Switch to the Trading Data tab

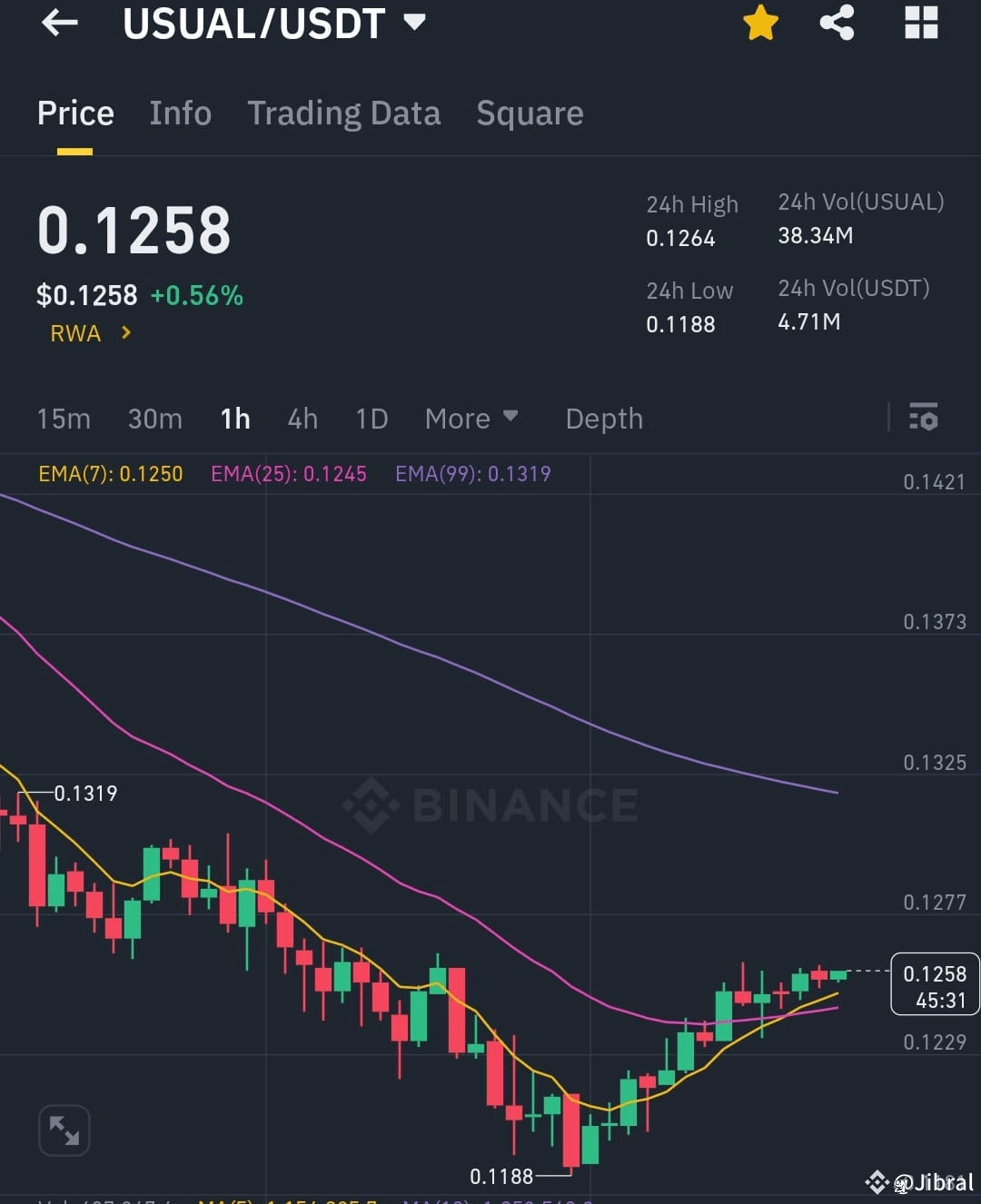point(344,113)
